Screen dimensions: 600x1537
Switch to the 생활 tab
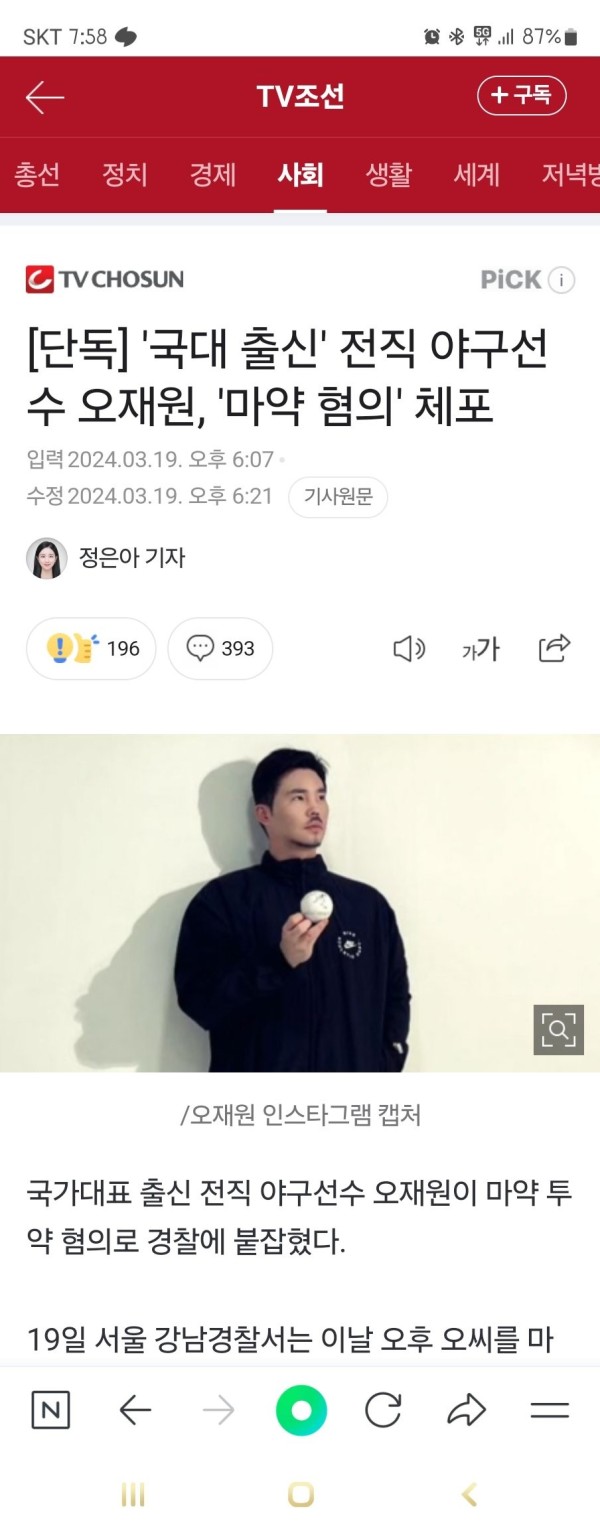388,175
